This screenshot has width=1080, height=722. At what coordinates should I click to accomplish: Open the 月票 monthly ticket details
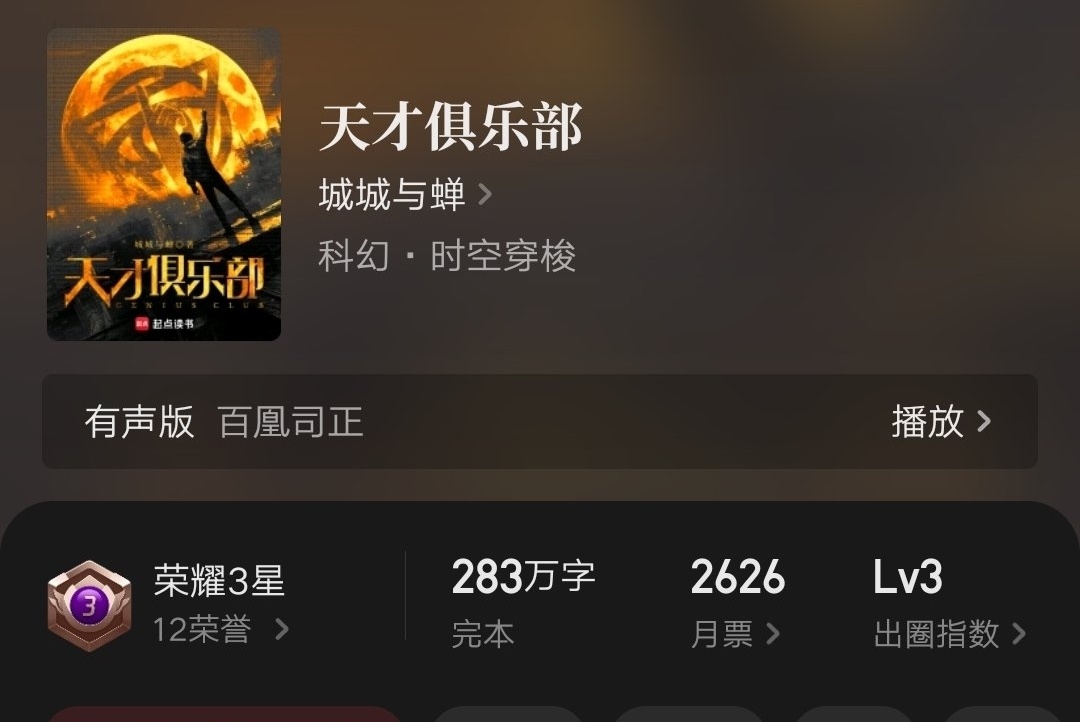(735, 634)
